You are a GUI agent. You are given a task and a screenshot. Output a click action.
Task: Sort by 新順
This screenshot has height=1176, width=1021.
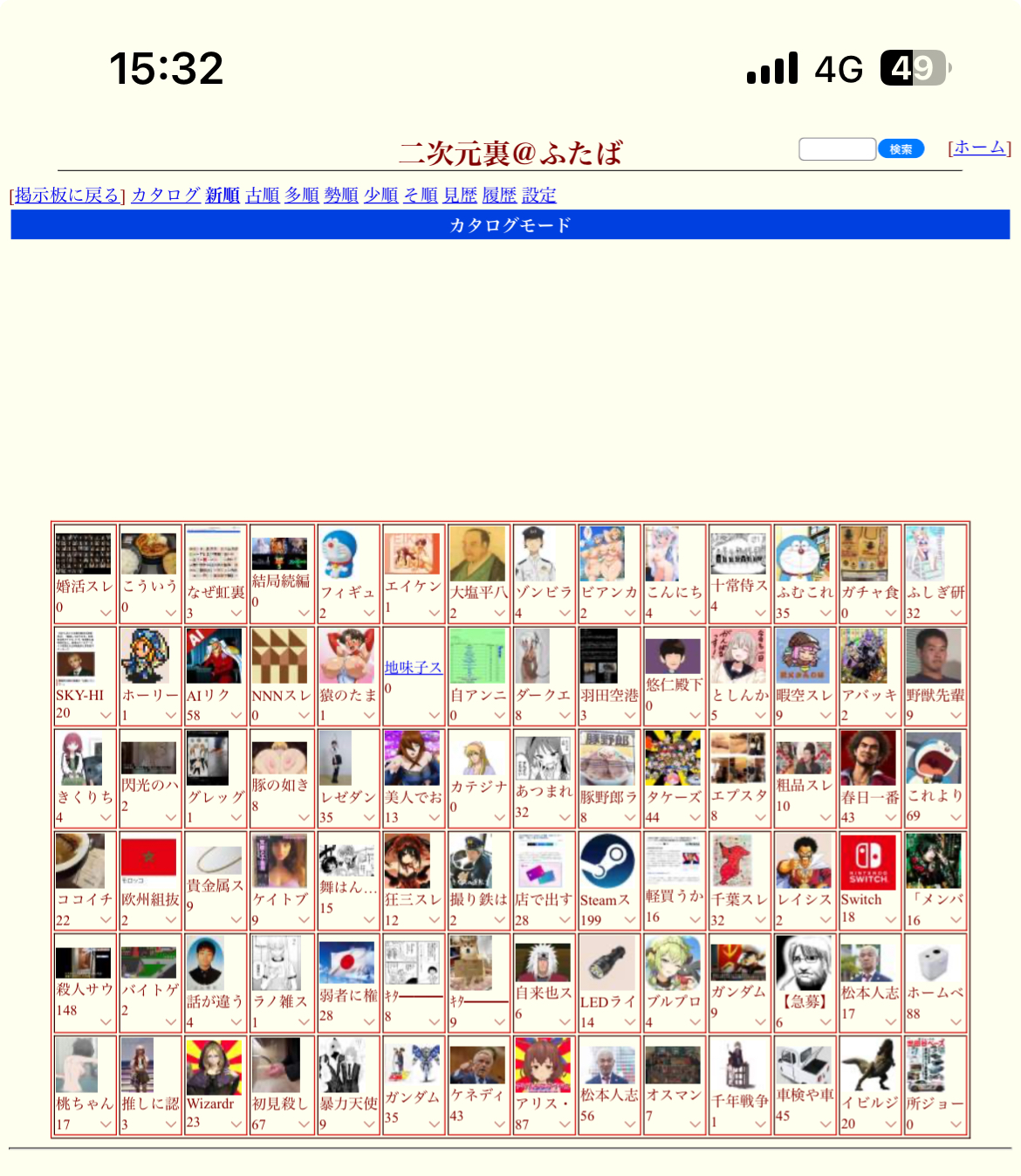point(223,195)
